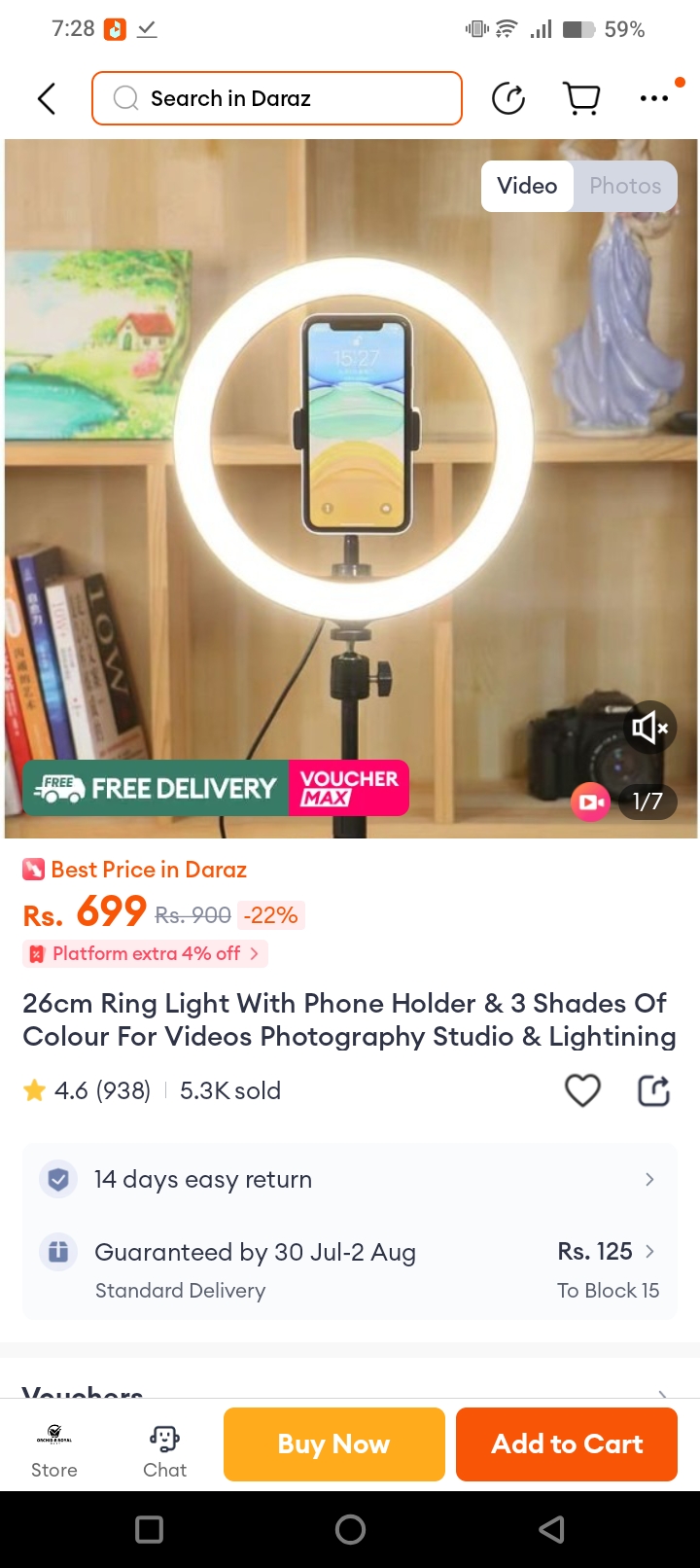This screenshot has height=1568, width=700.
Task: Unmute the product video
Action: click(x=649, y=728)
